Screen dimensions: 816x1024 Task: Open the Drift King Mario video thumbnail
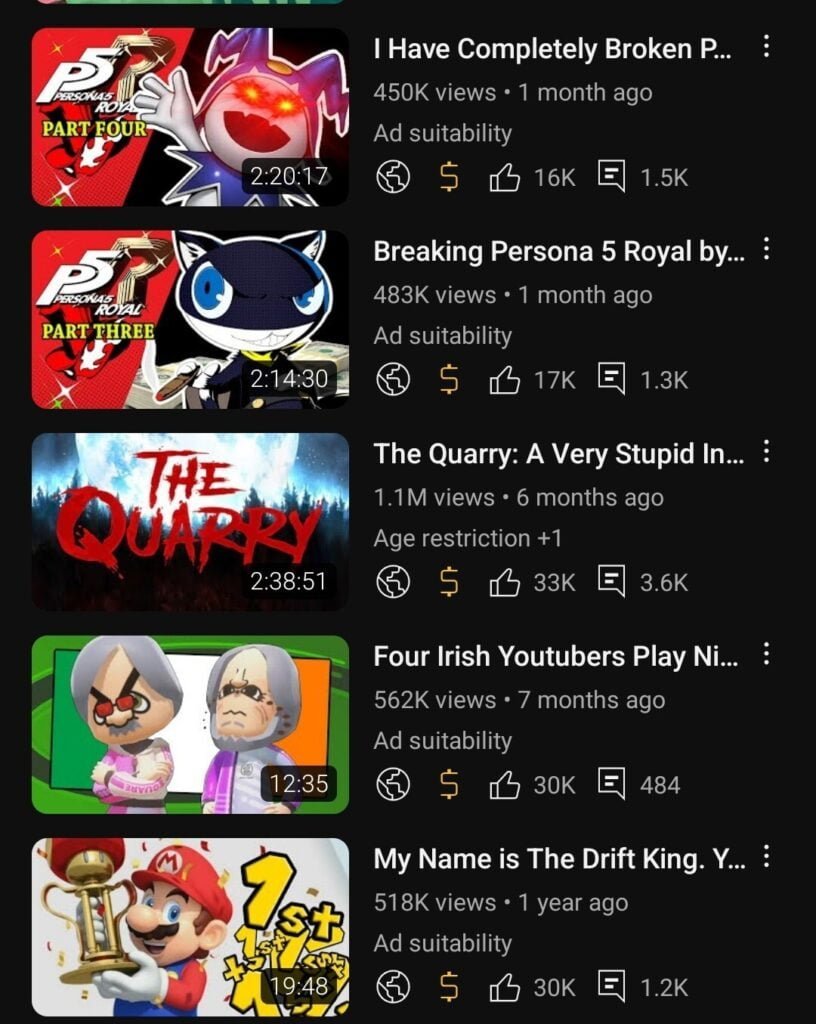[190, 927]
